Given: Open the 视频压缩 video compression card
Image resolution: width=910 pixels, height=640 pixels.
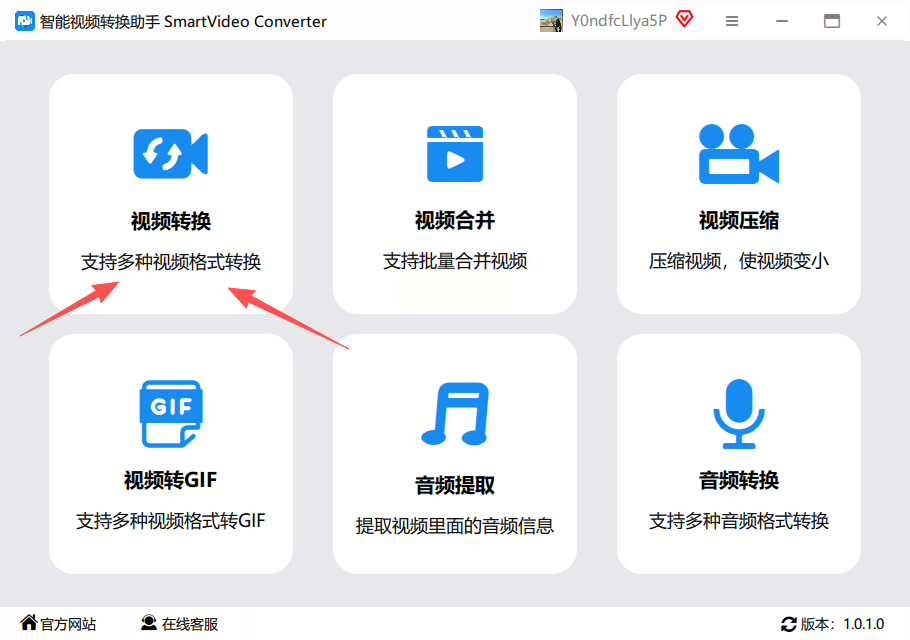Looking at the screenshot, I should [738, 193].
